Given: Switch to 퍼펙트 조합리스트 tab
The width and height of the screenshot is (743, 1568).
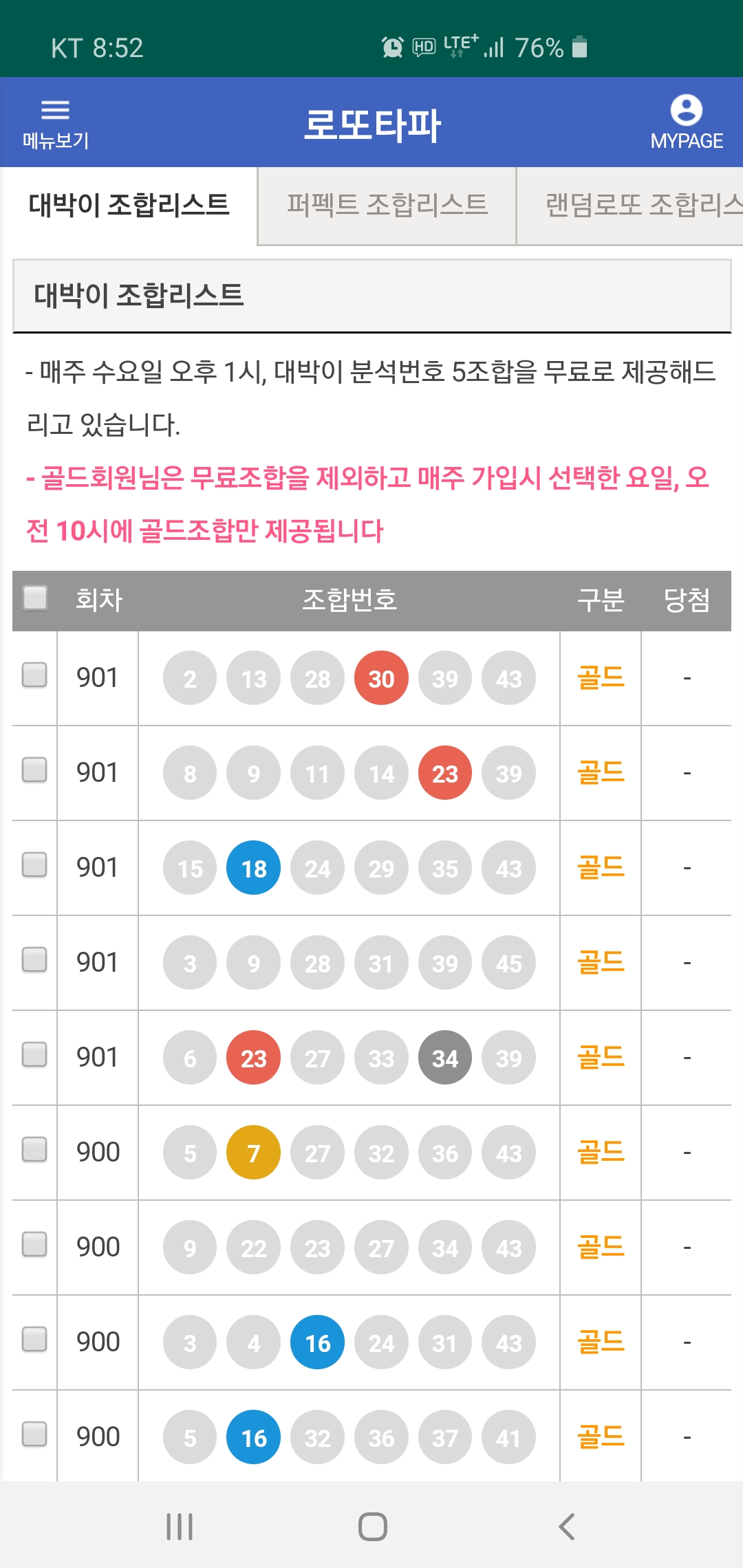Looking at the screenshot, I should pos(387,205).
